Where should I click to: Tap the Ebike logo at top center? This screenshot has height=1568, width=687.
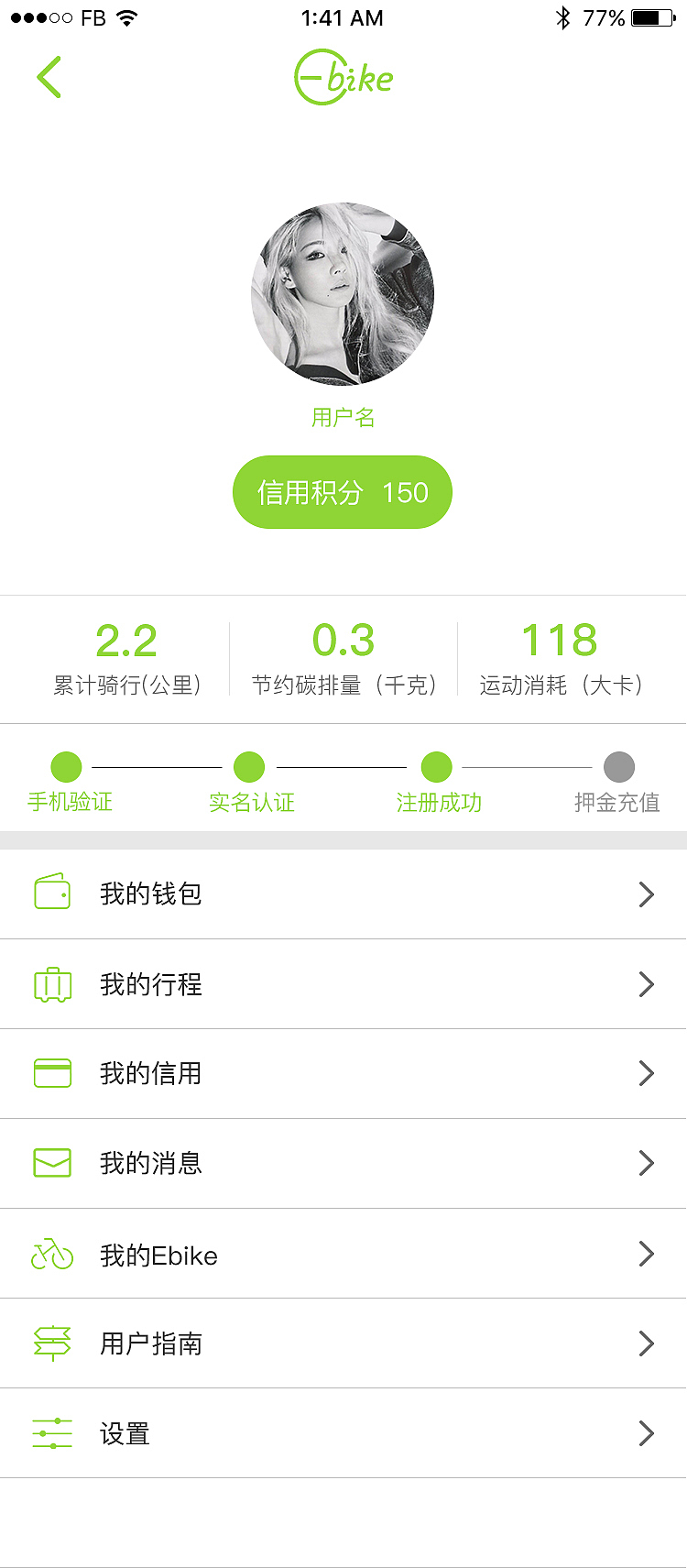pyautogui.click(x=343, y=77)
